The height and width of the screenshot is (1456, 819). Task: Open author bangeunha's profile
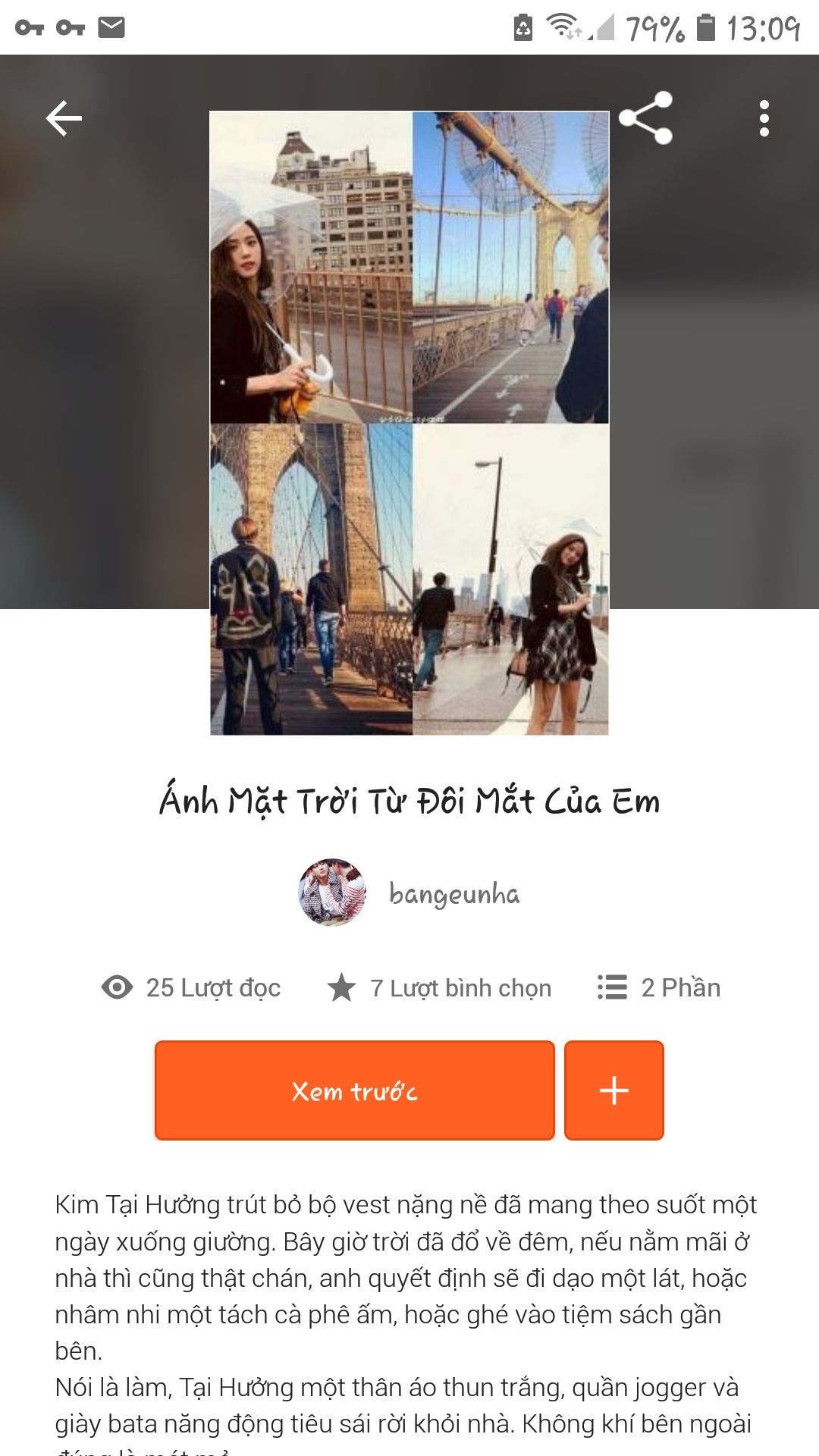[x=409, y=893]
